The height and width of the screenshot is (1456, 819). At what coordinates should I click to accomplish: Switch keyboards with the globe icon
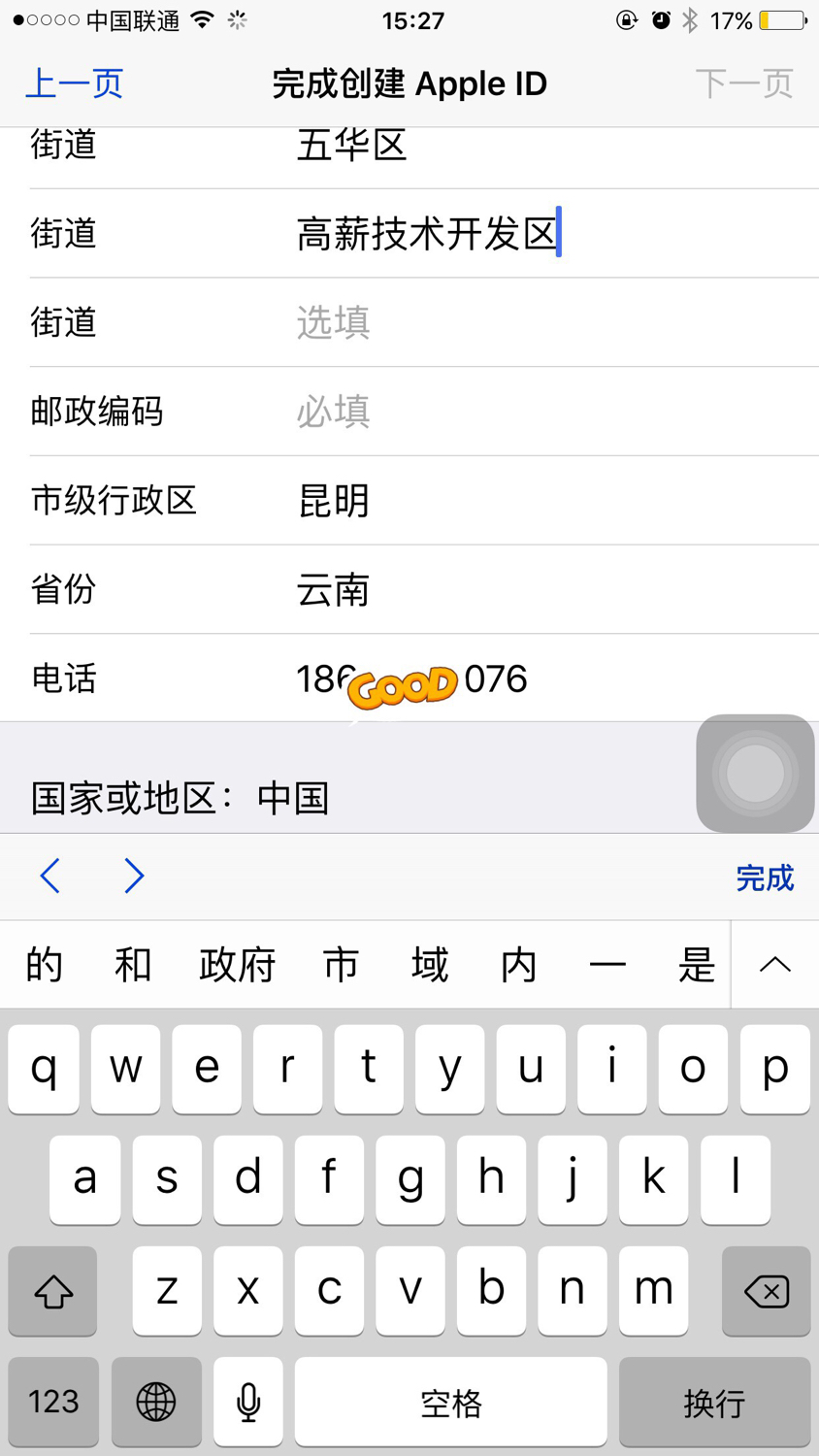point(156,1402)
